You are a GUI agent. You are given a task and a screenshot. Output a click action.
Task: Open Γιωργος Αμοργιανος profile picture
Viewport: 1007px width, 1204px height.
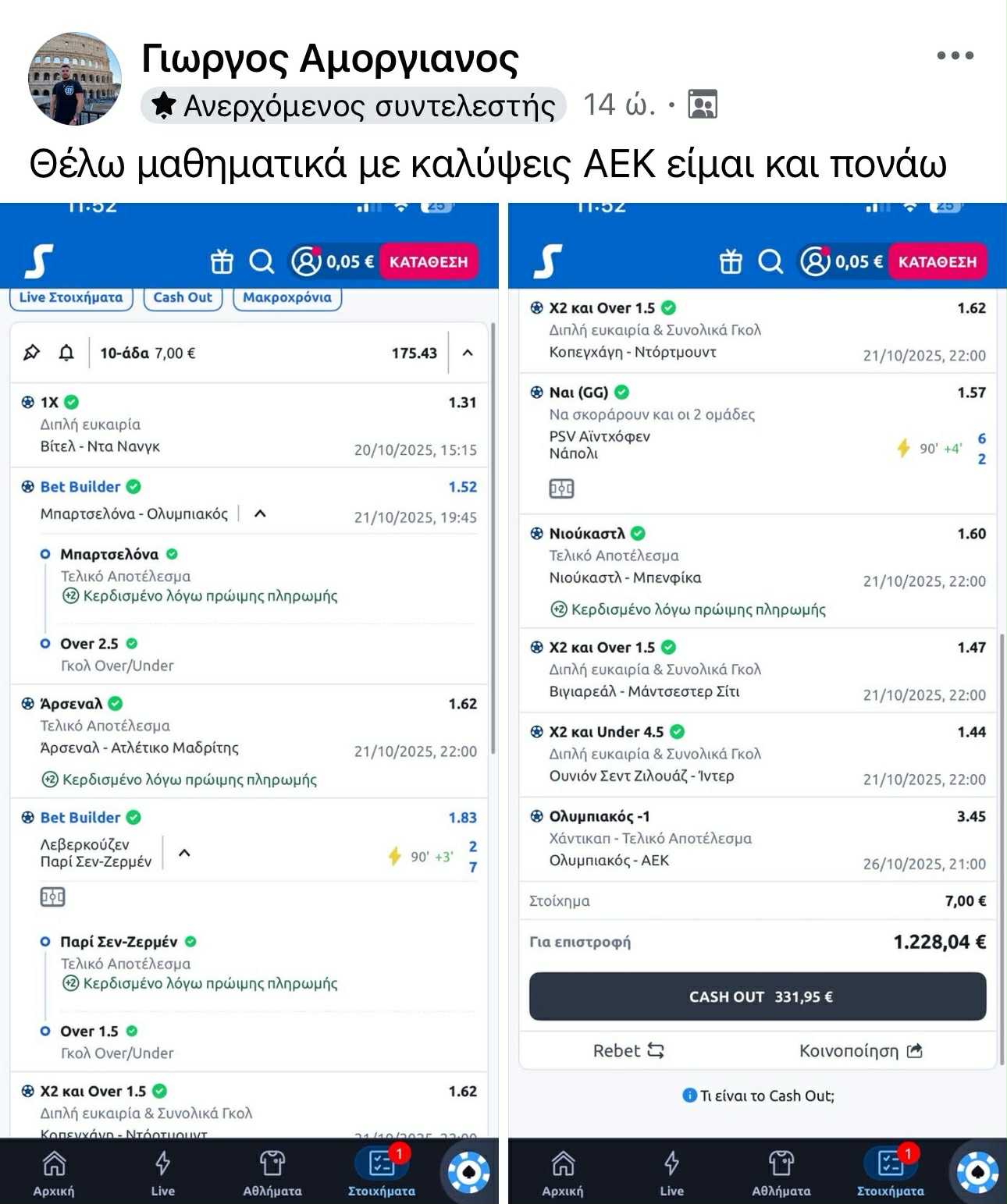tap(75, 78)
